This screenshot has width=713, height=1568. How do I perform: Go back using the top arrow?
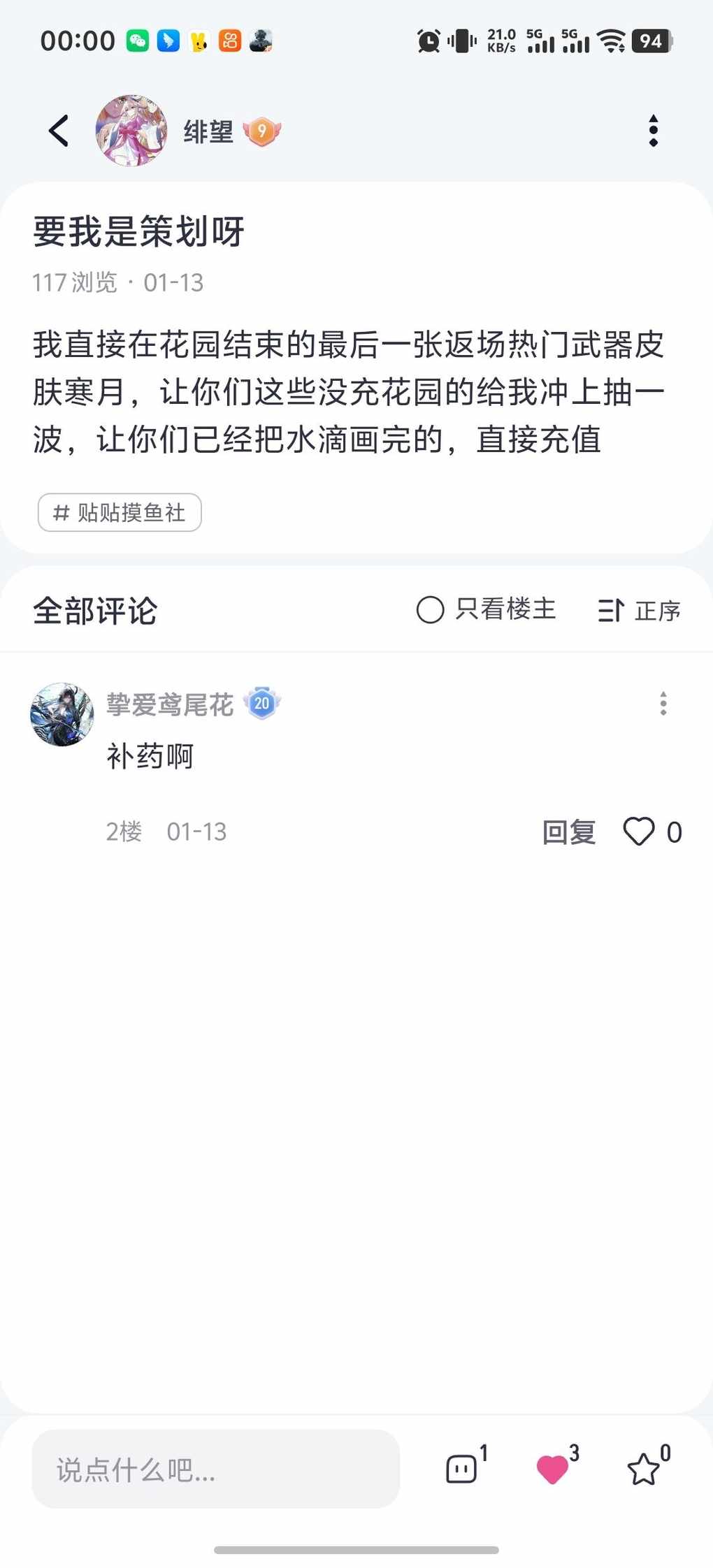coord(59,131)
